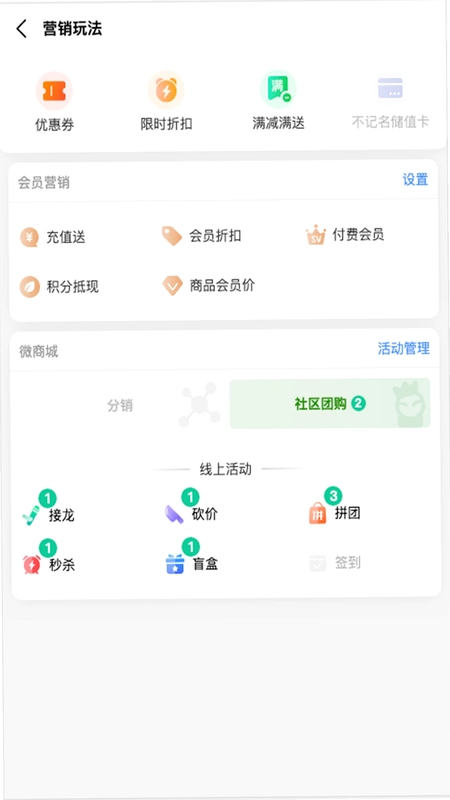Open 商品会员价
Image resolution: width=450 pixels, height=800 pixels.
pyautogui.click(x=208, y=286)
